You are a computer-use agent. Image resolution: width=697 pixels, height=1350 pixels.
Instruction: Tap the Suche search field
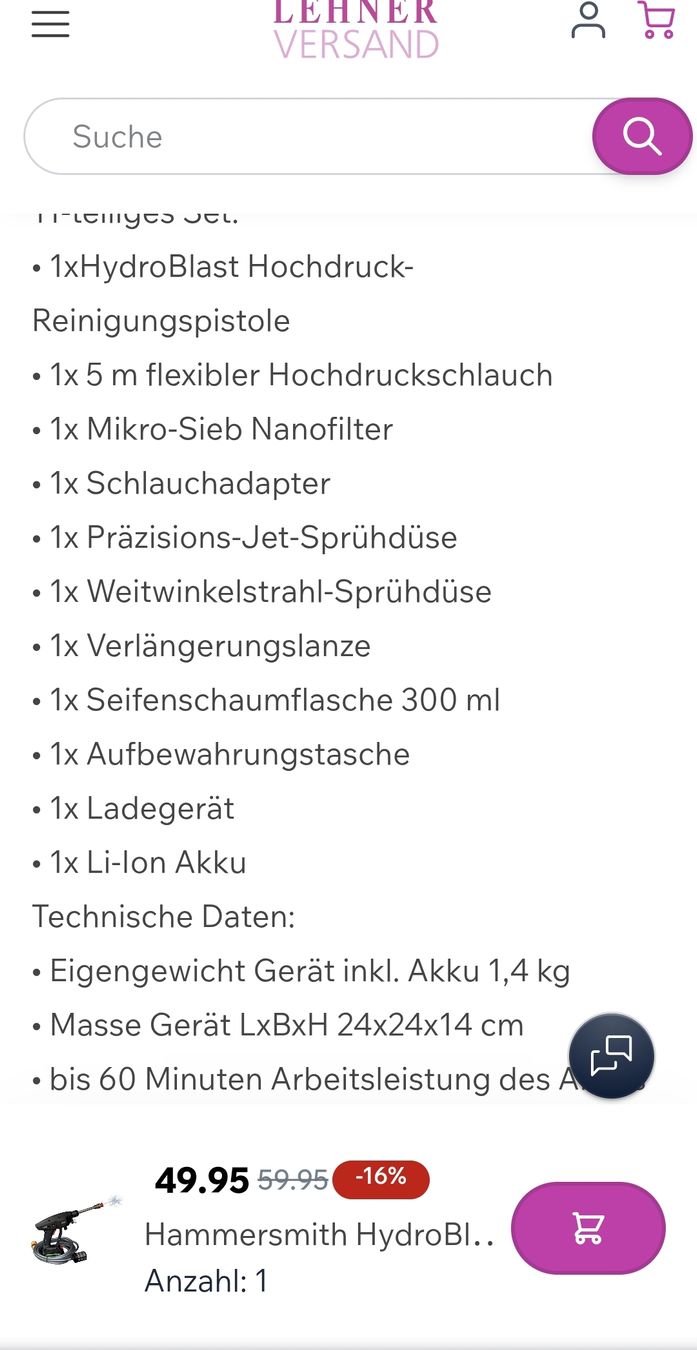[x=310, y=136]
